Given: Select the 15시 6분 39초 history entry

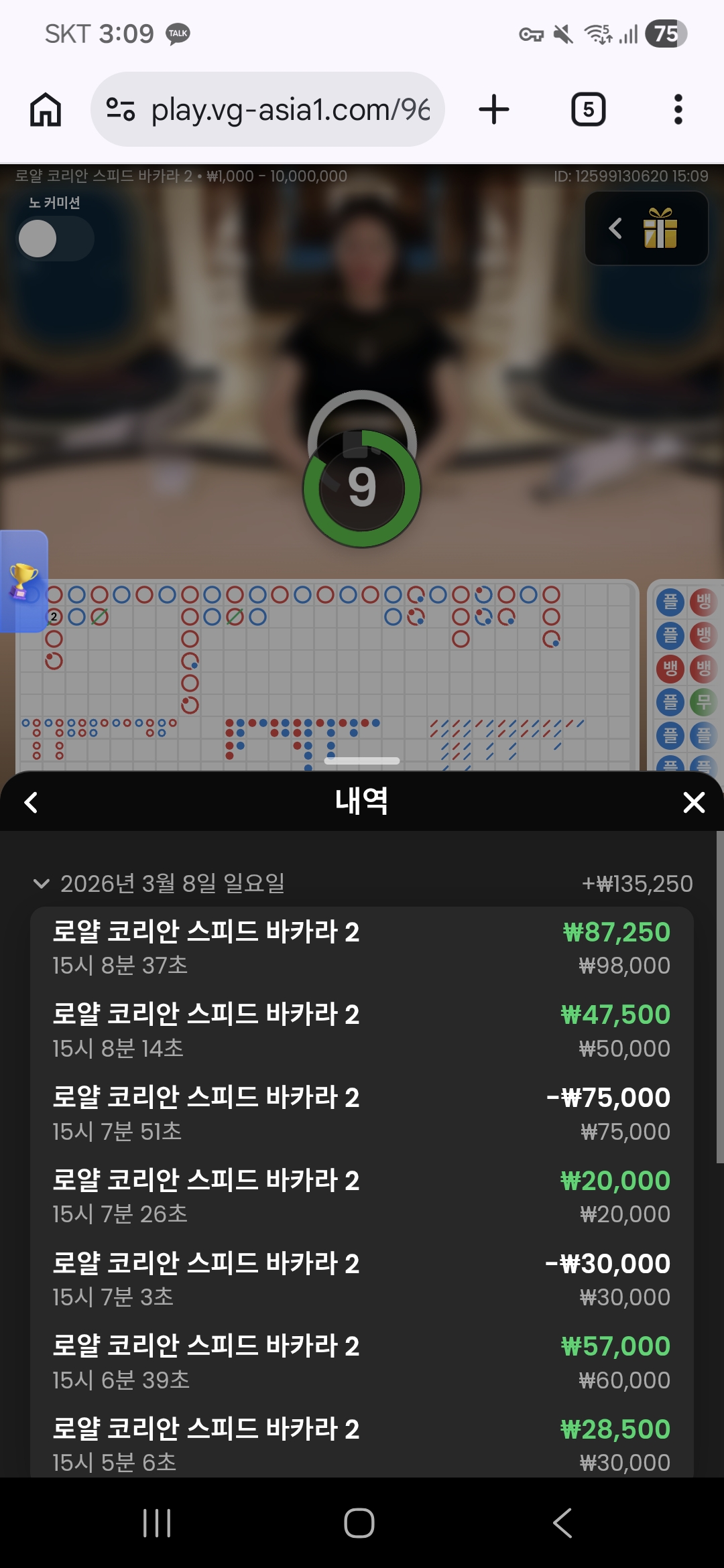Looking at the screenshot, I should (x=362, y=1362).
